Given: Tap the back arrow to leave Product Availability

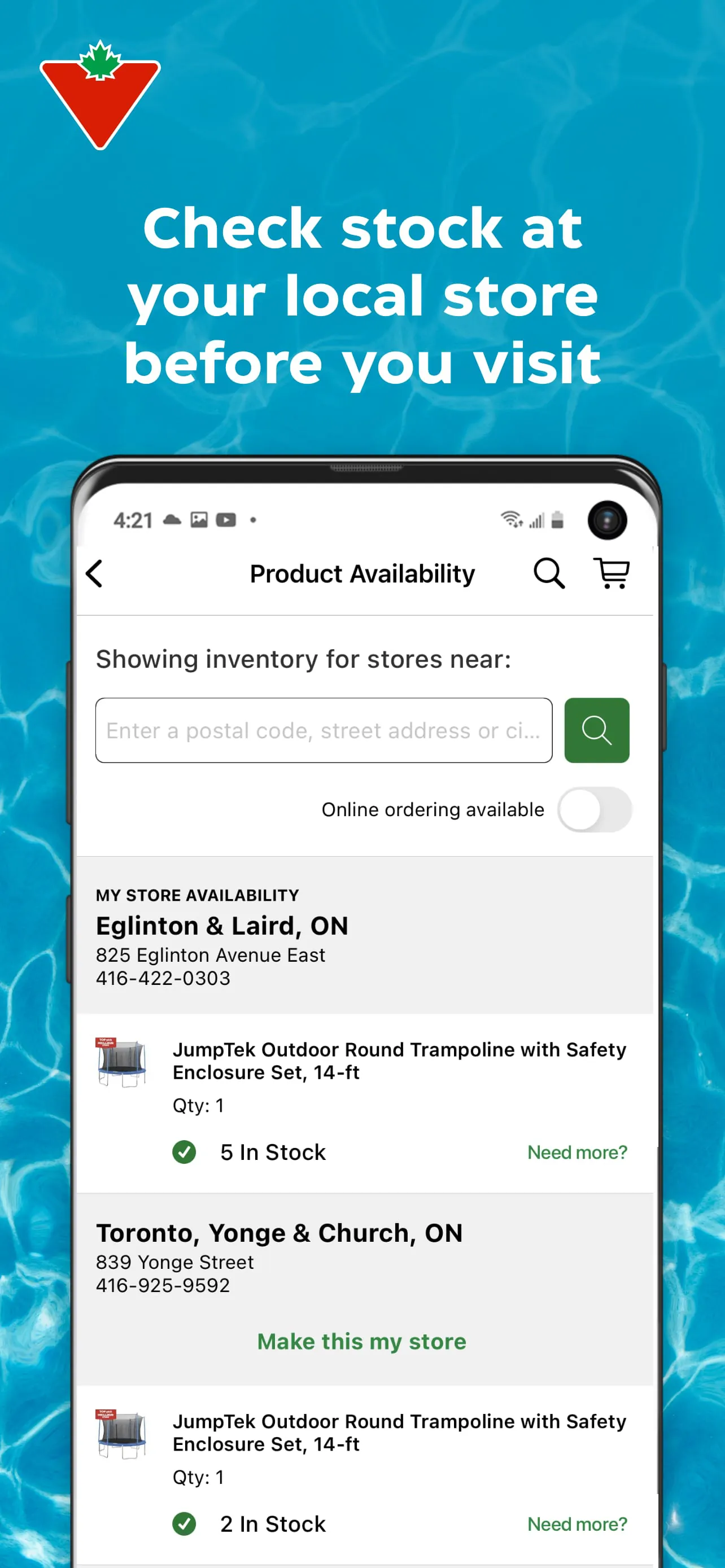Looking at the screenshot, I should 95,573.
